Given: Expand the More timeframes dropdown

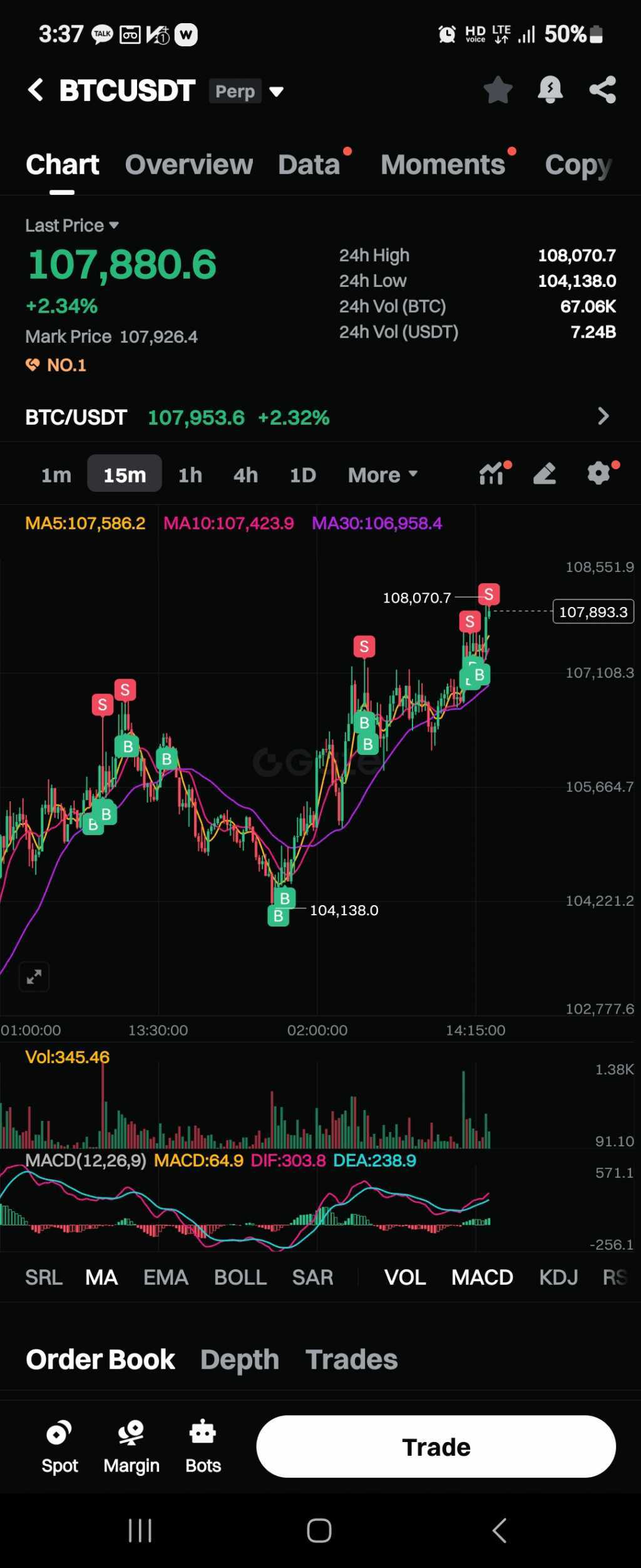Looking at the screenshot, I should 382,475.
